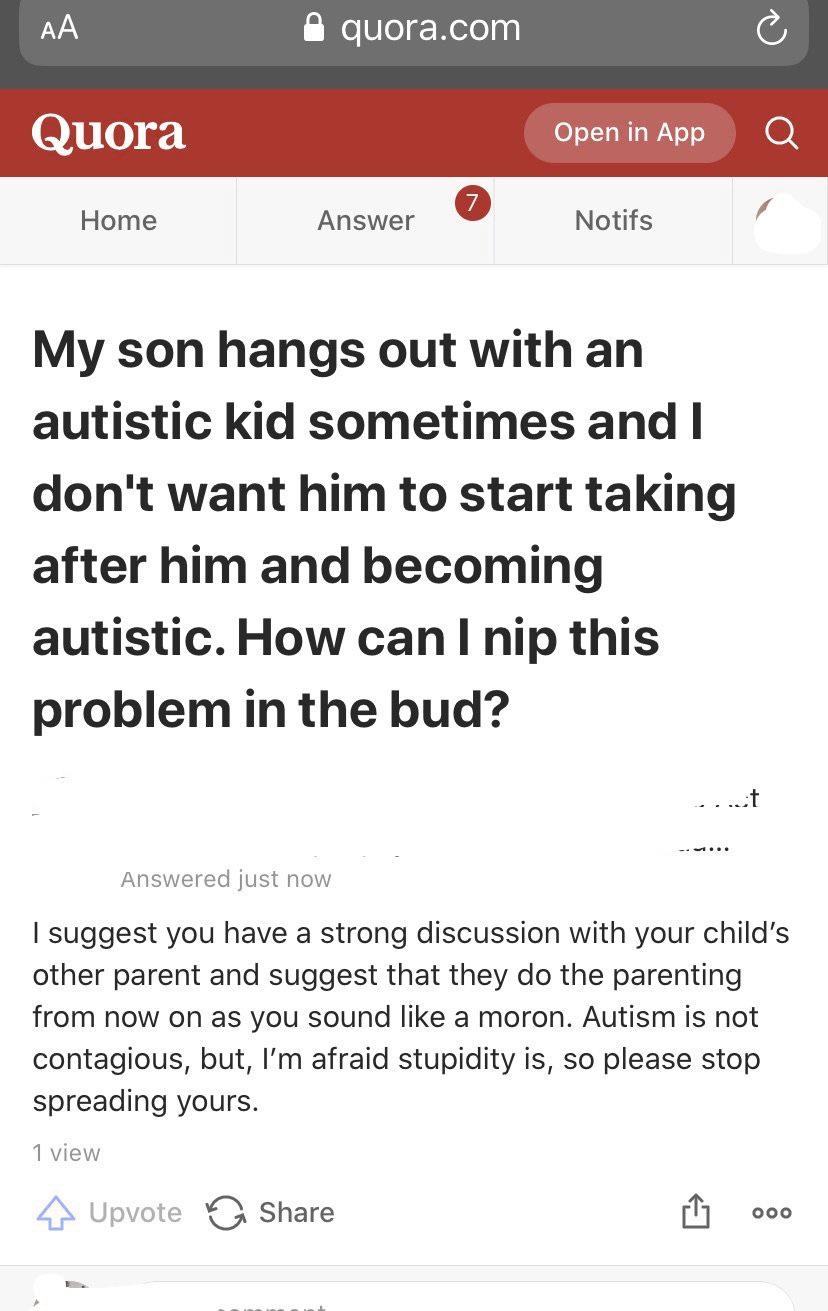
Task: Tap the quora.com address bar
Action: point(413,29)
